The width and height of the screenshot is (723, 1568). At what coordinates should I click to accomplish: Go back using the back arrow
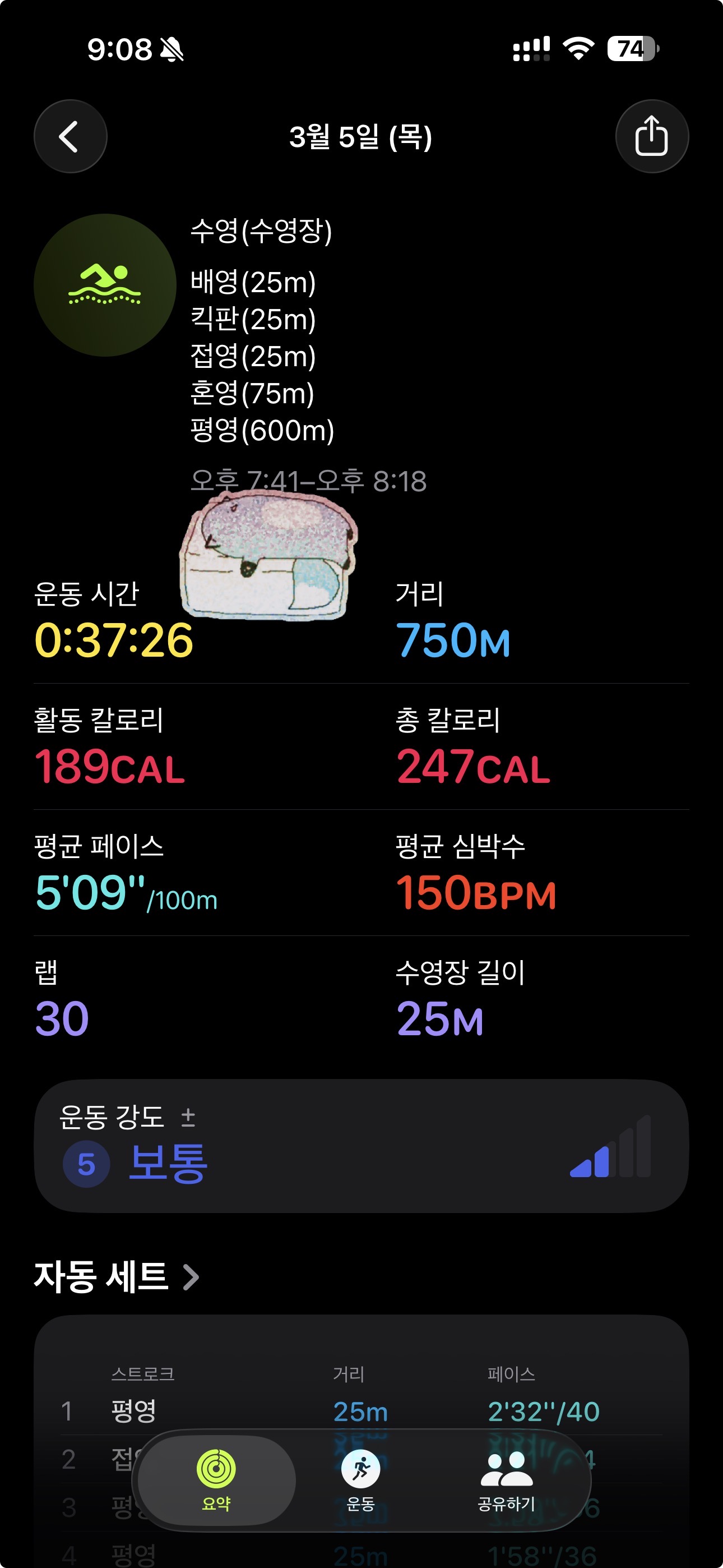pyautogui.click(x=70, y=136)
